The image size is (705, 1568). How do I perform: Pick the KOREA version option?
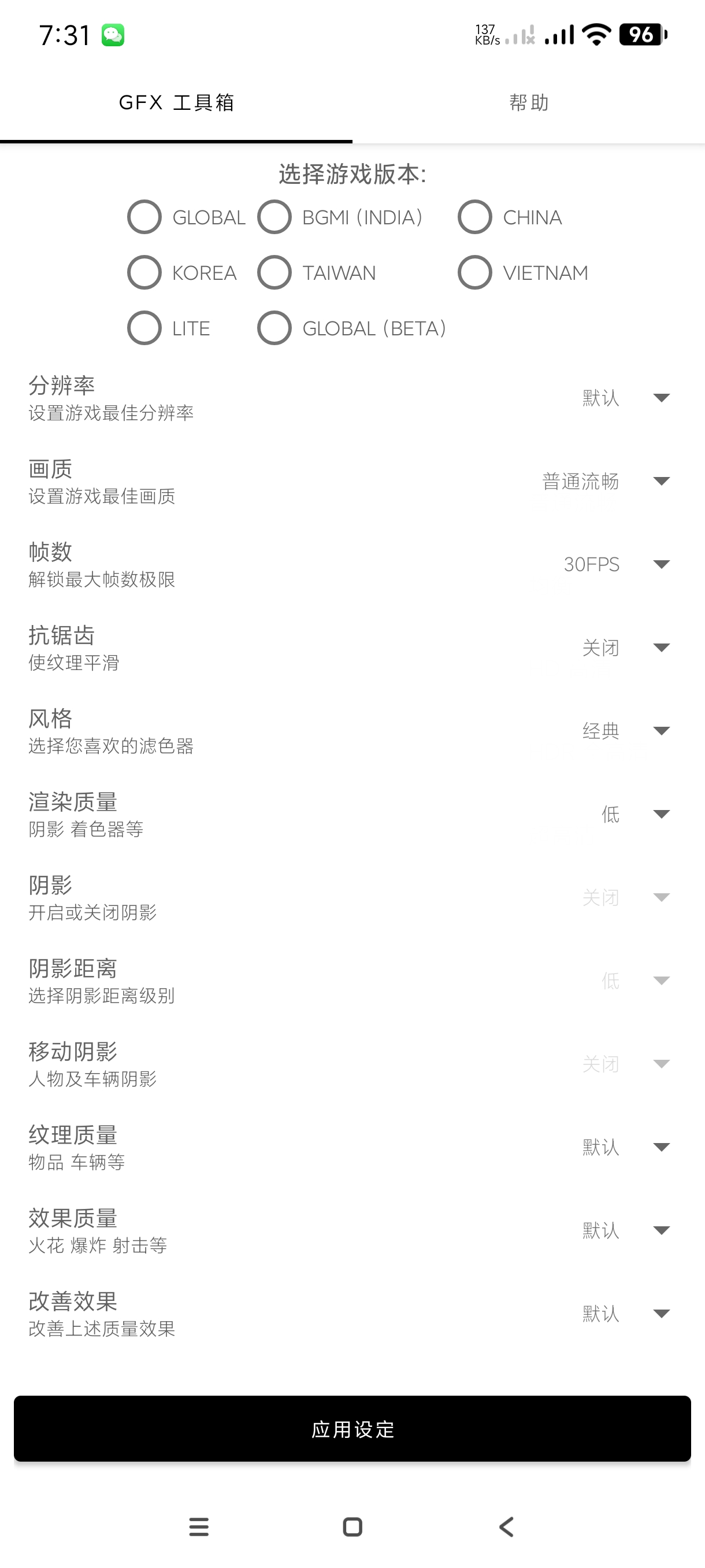point(145,273)
